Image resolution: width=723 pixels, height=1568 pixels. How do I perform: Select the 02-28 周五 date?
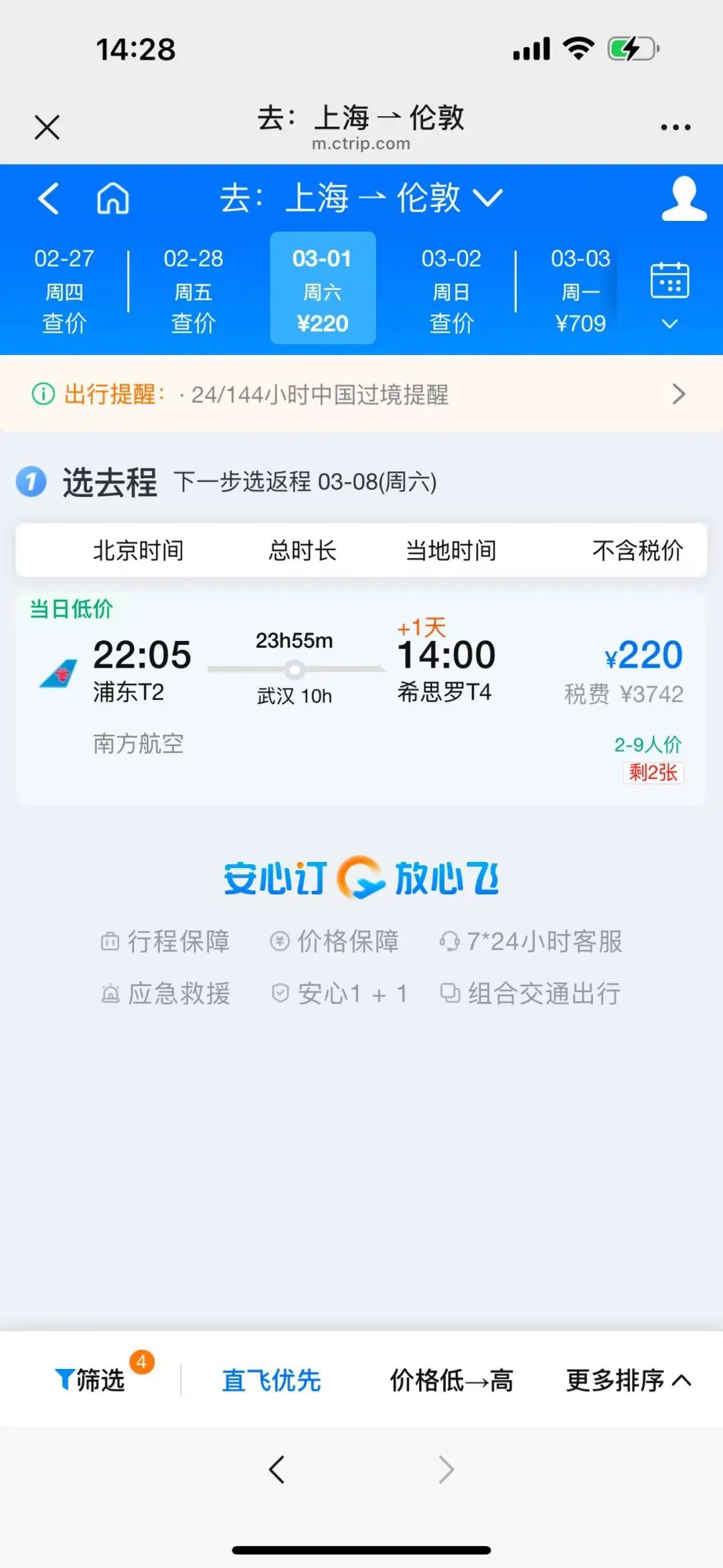click(193, 291)
